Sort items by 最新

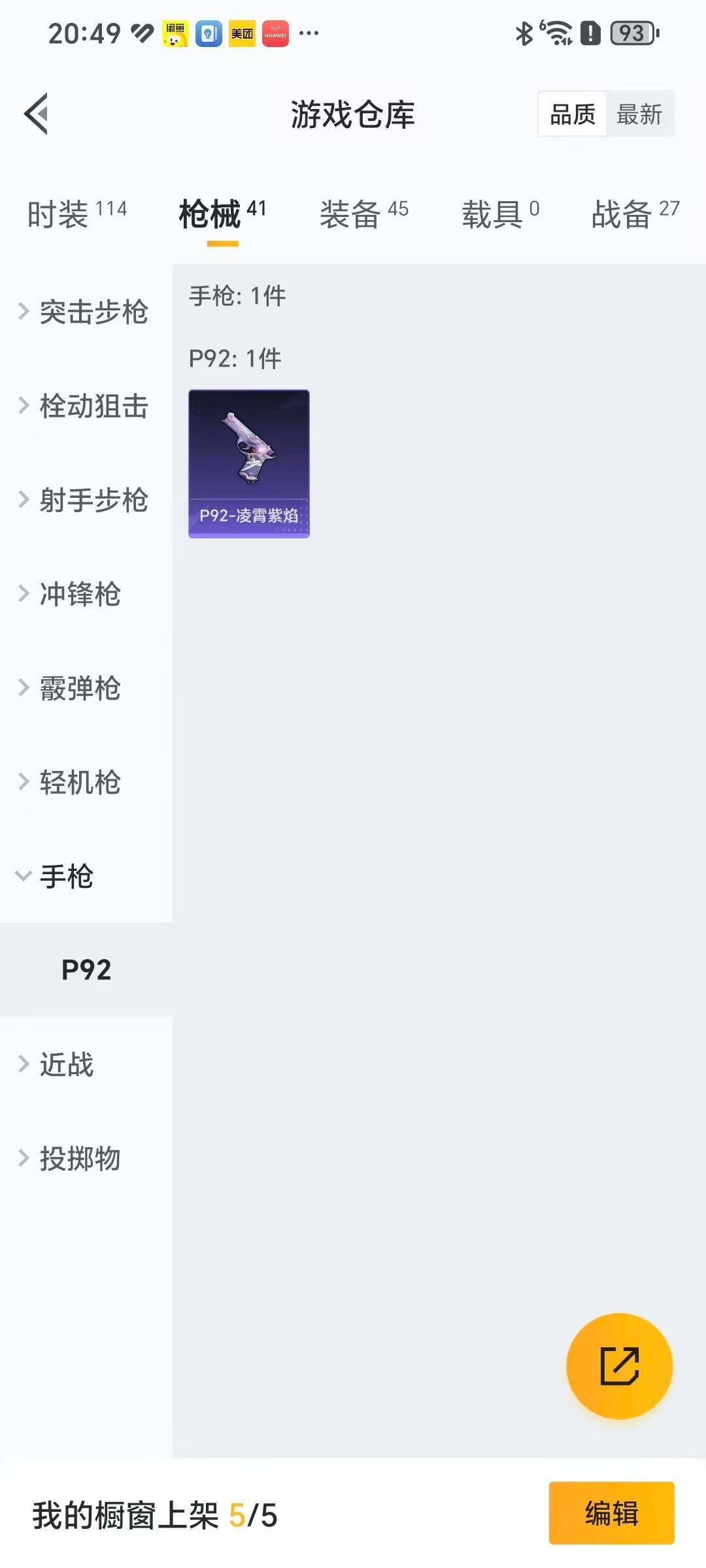coord(639,114)
